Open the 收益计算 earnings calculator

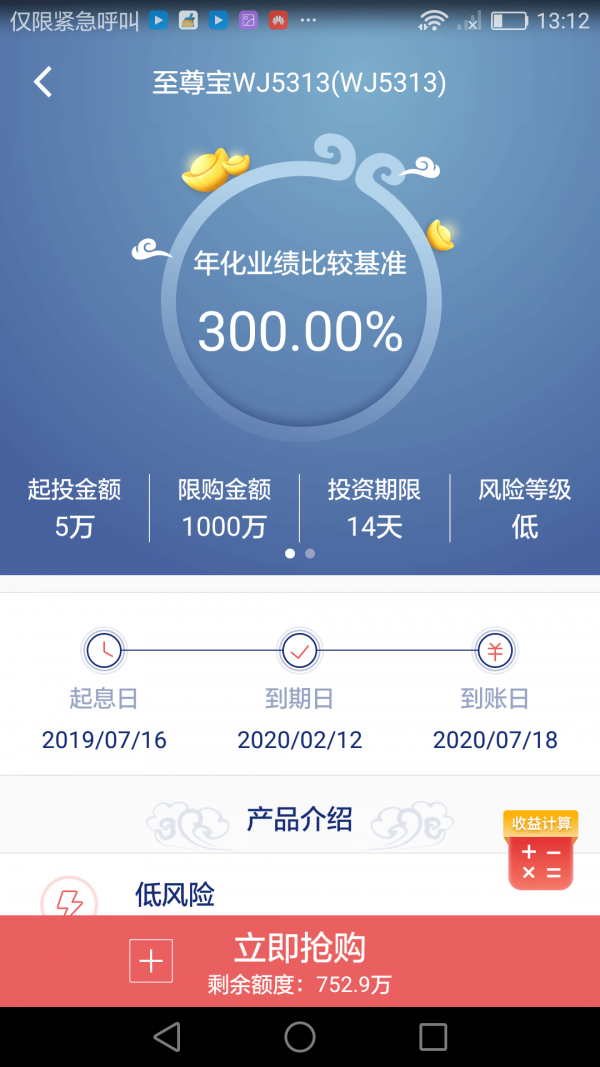tap(540, 851)
